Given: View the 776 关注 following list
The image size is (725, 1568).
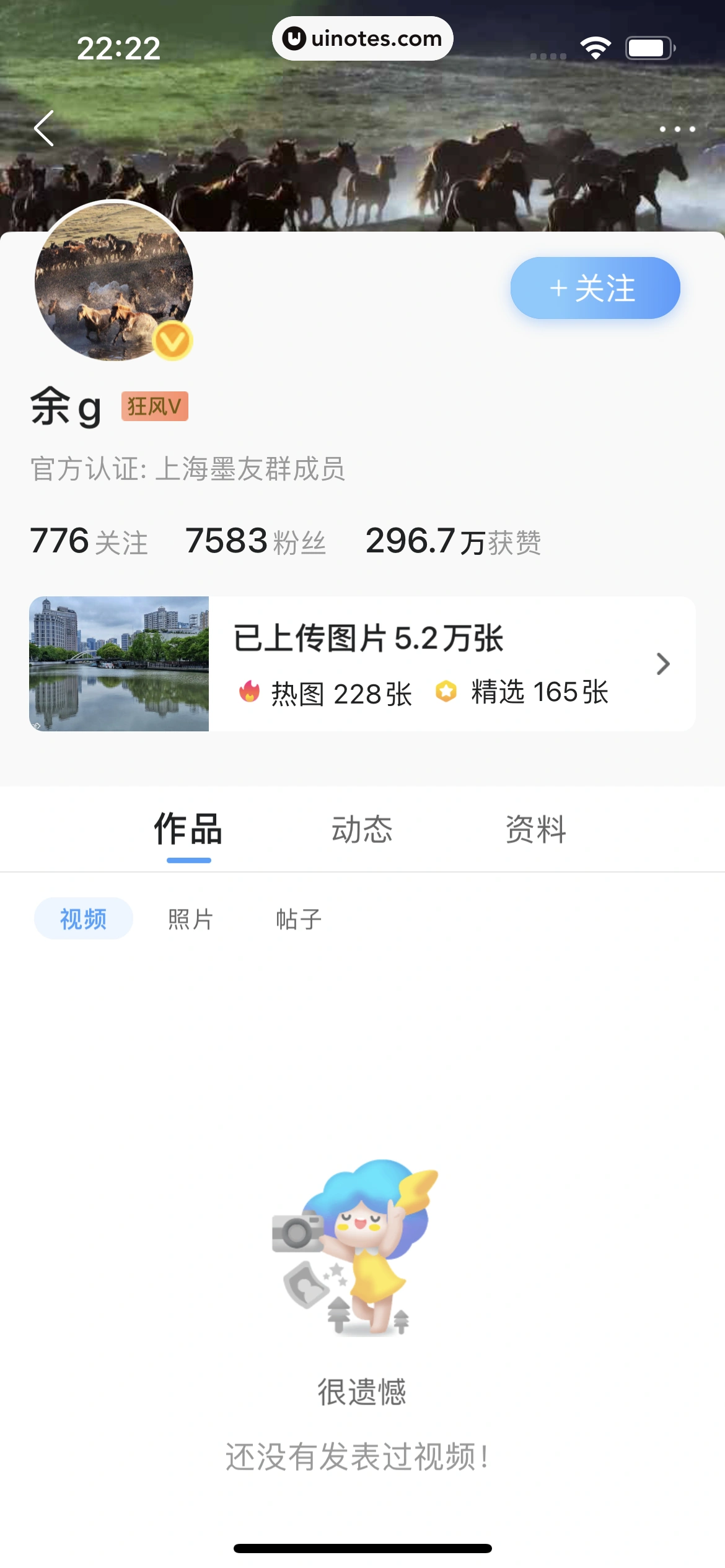Looking at the screenshot, I should [89, 541].
